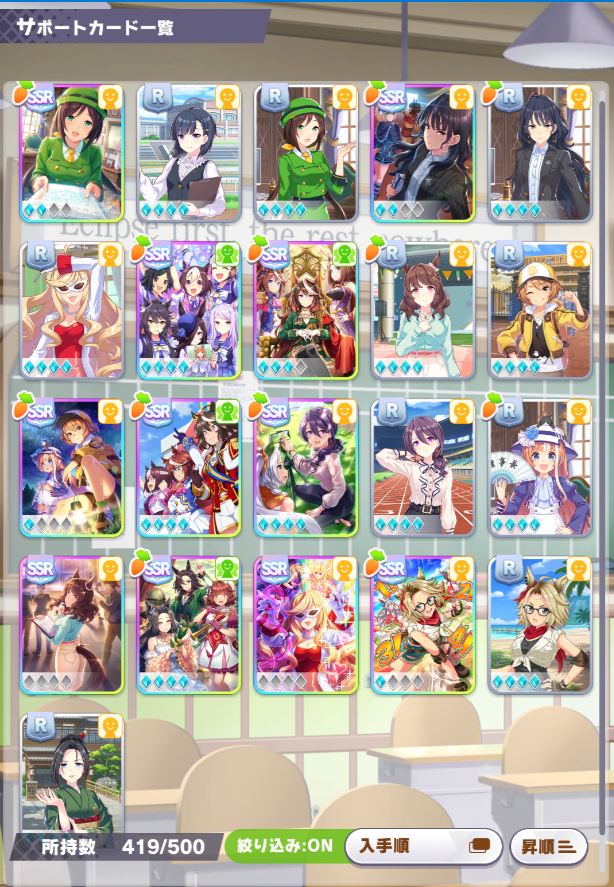
Task: View R card of woman in green kimono
Action: tap(72, 775)
